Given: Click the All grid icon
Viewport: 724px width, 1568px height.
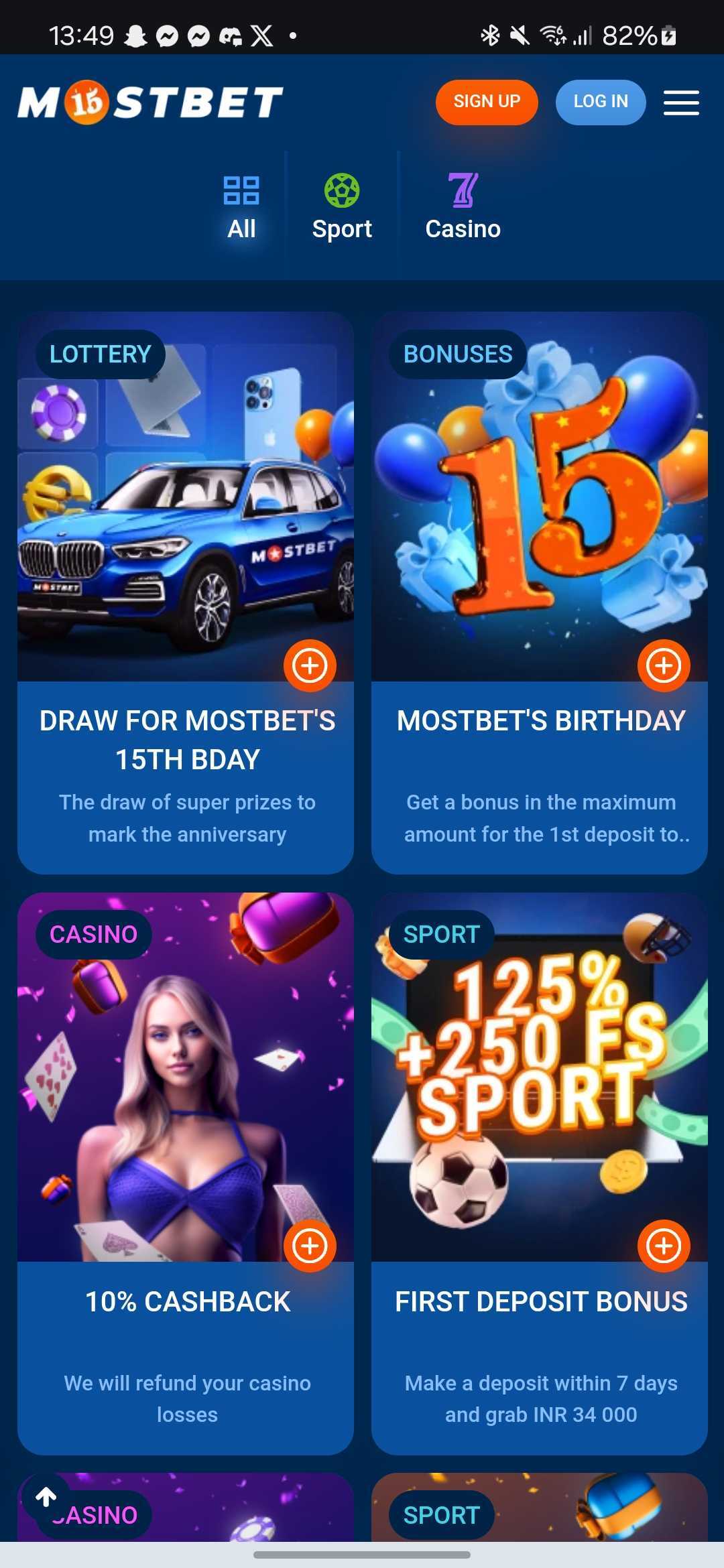Looking at the screenshot, I should [241, 191].
